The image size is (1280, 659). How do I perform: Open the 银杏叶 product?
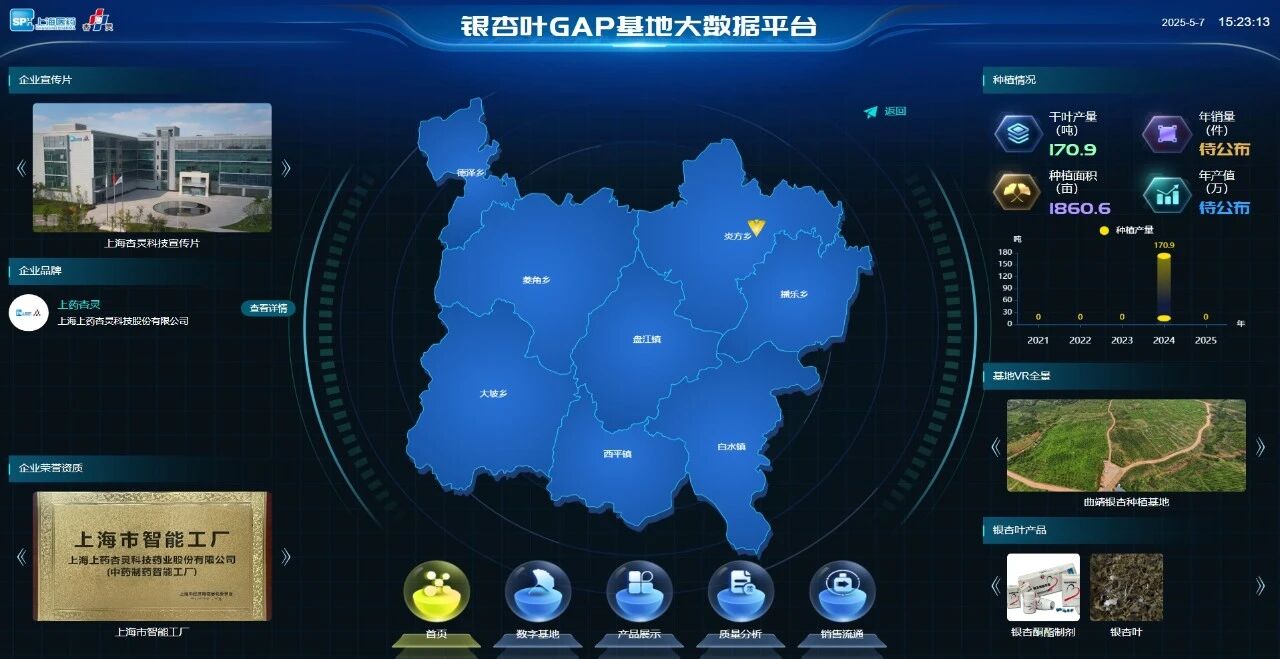tap(1126, 587)
